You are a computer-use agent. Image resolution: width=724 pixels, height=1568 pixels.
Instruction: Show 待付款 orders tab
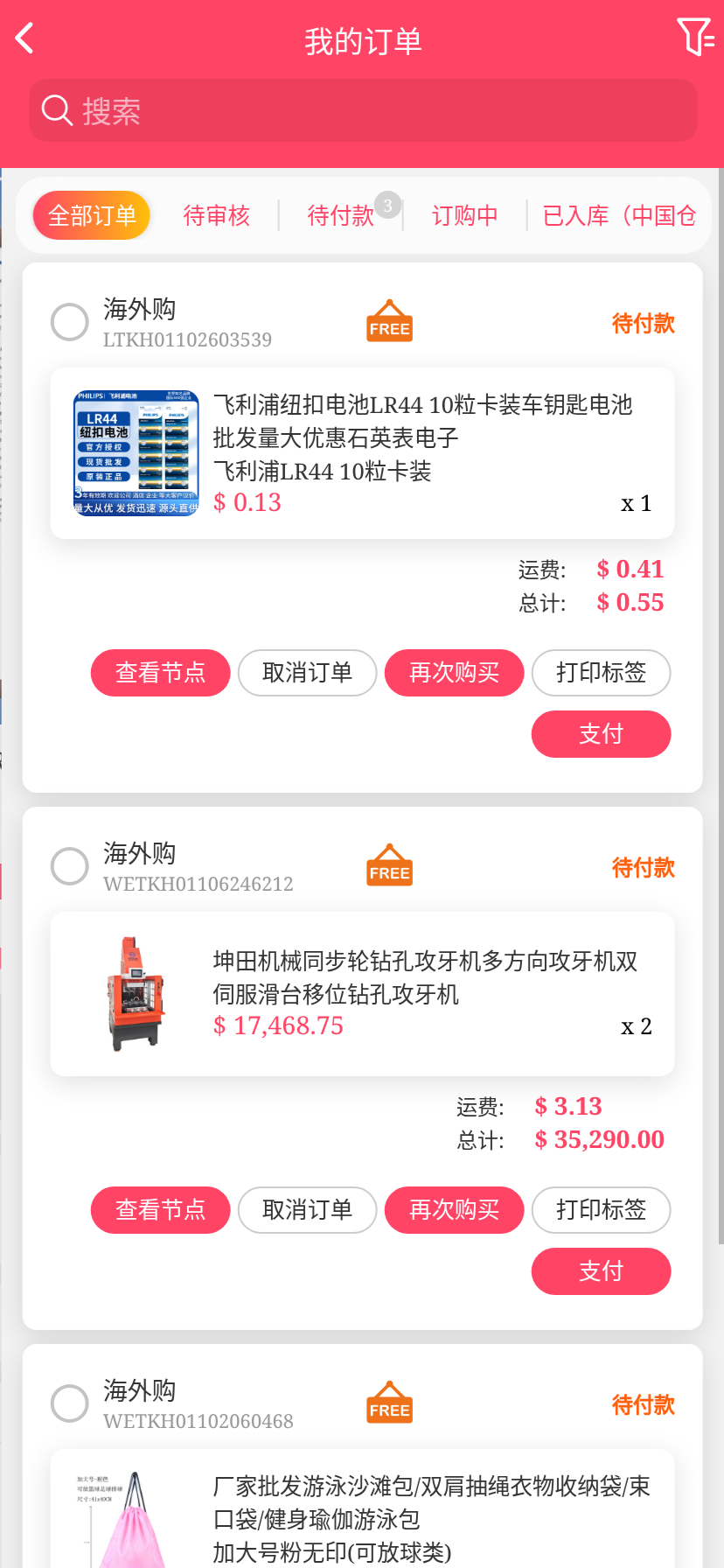340,215
